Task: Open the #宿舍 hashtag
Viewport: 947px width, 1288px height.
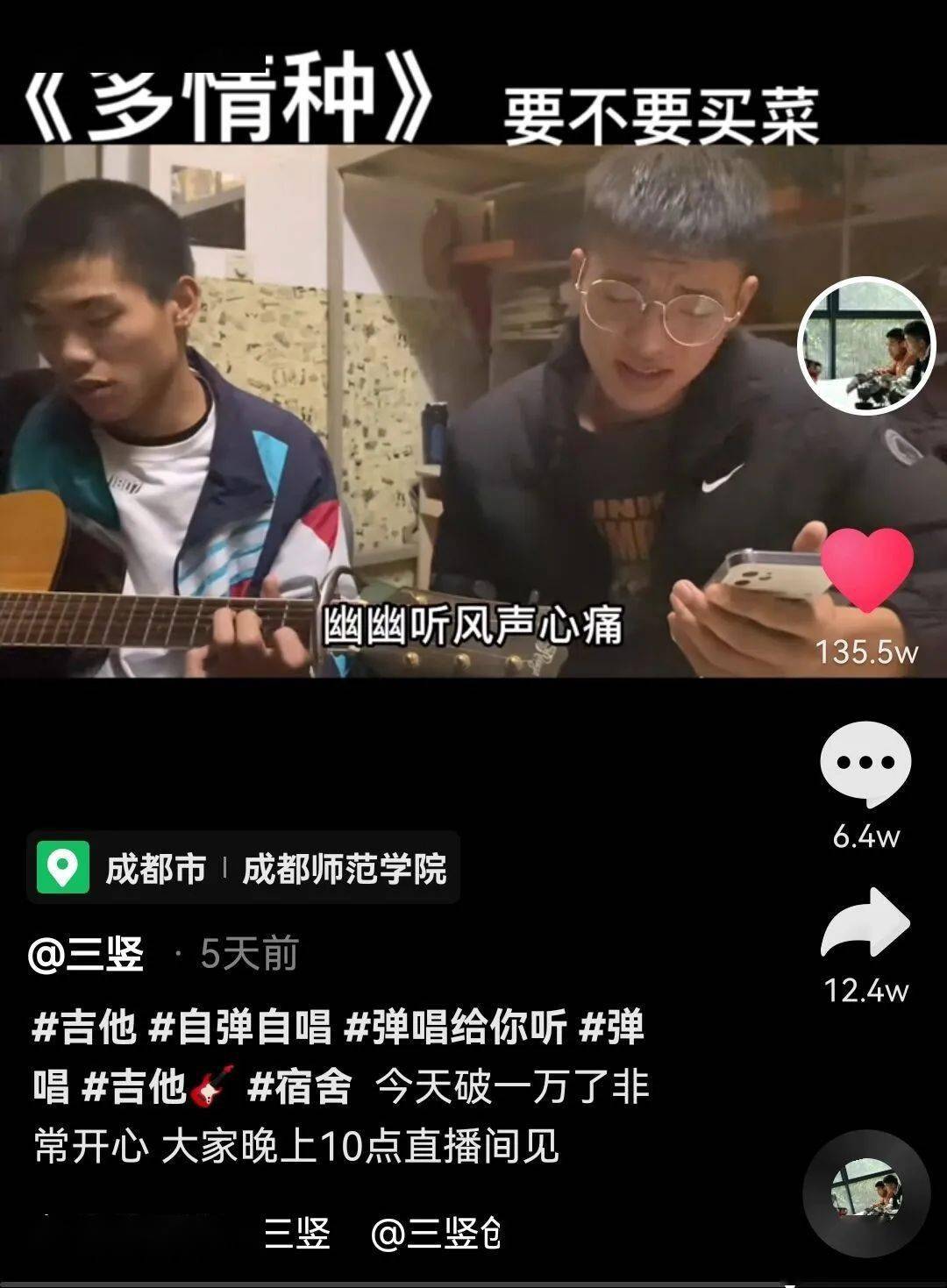Action: [x=300, y=1087]
